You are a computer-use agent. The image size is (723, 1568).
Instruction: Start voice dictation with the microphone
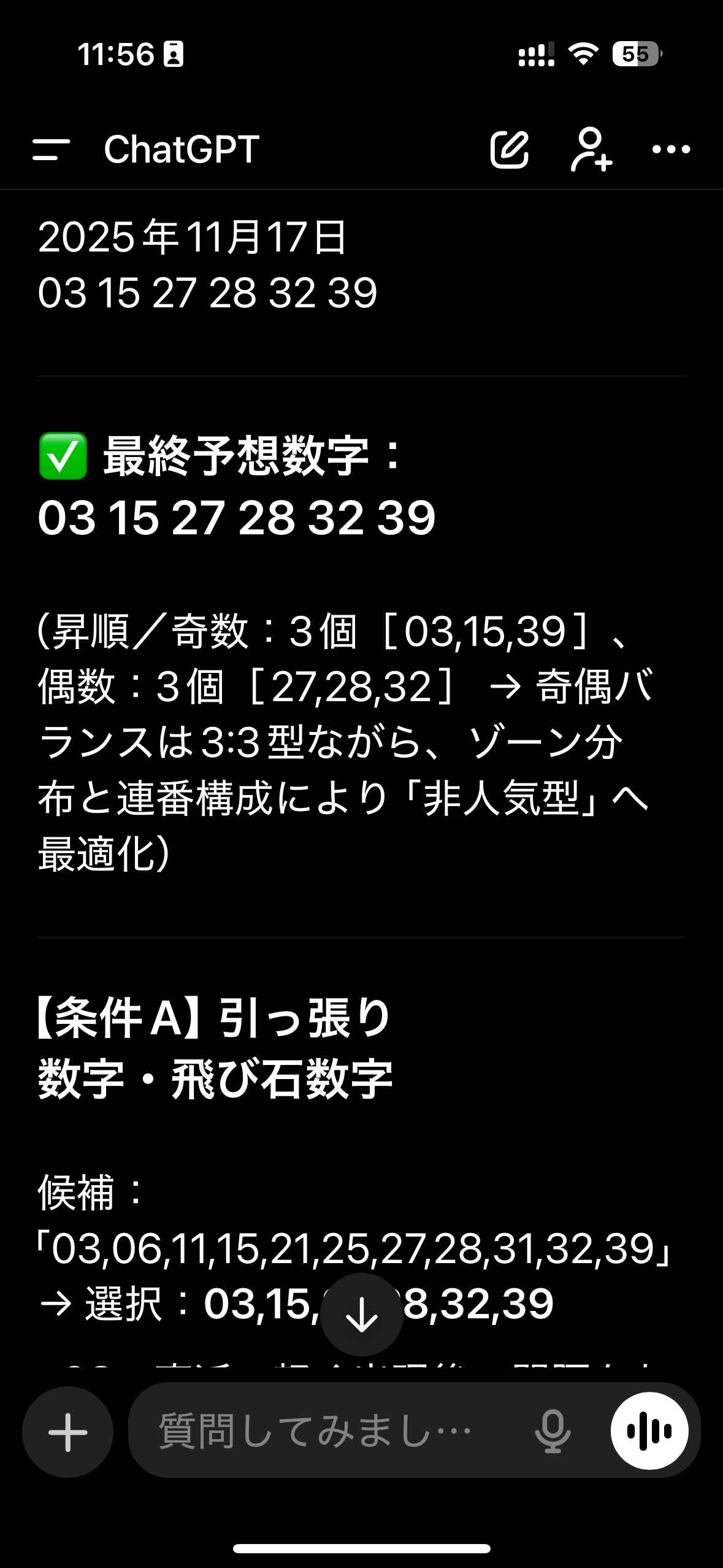[x=553, y=1431]
